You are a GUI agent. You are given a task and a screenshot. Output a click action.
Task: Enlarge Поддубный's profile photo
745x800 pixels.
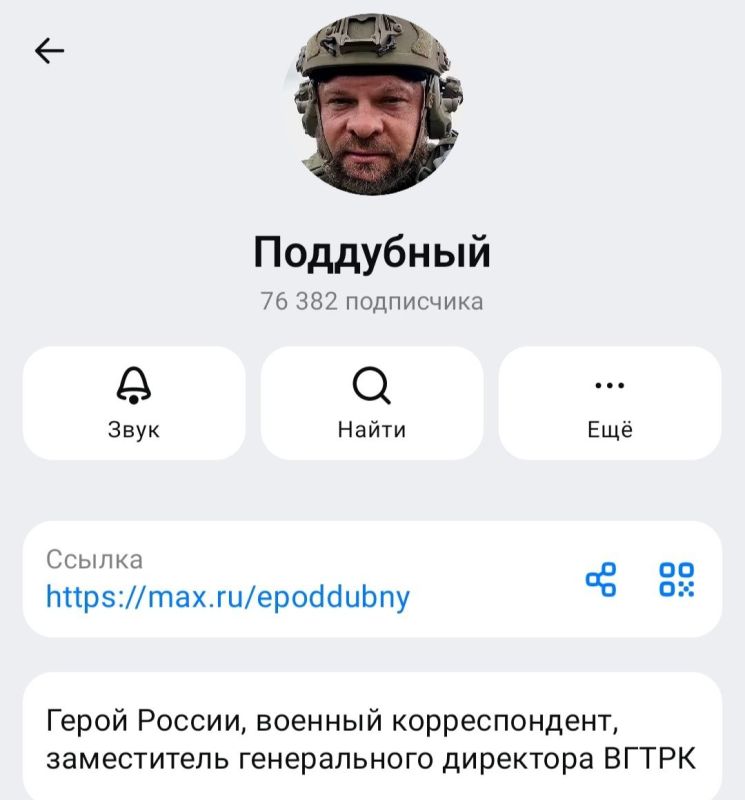[372, 105]
